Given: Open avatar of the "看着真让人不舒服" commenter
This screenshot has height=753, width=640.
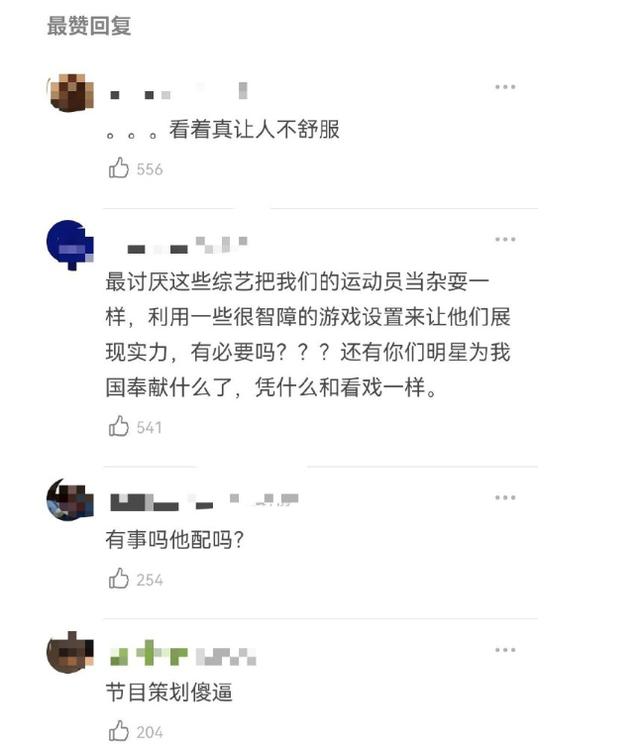Looking at the screenshot, I should [70, 93].
